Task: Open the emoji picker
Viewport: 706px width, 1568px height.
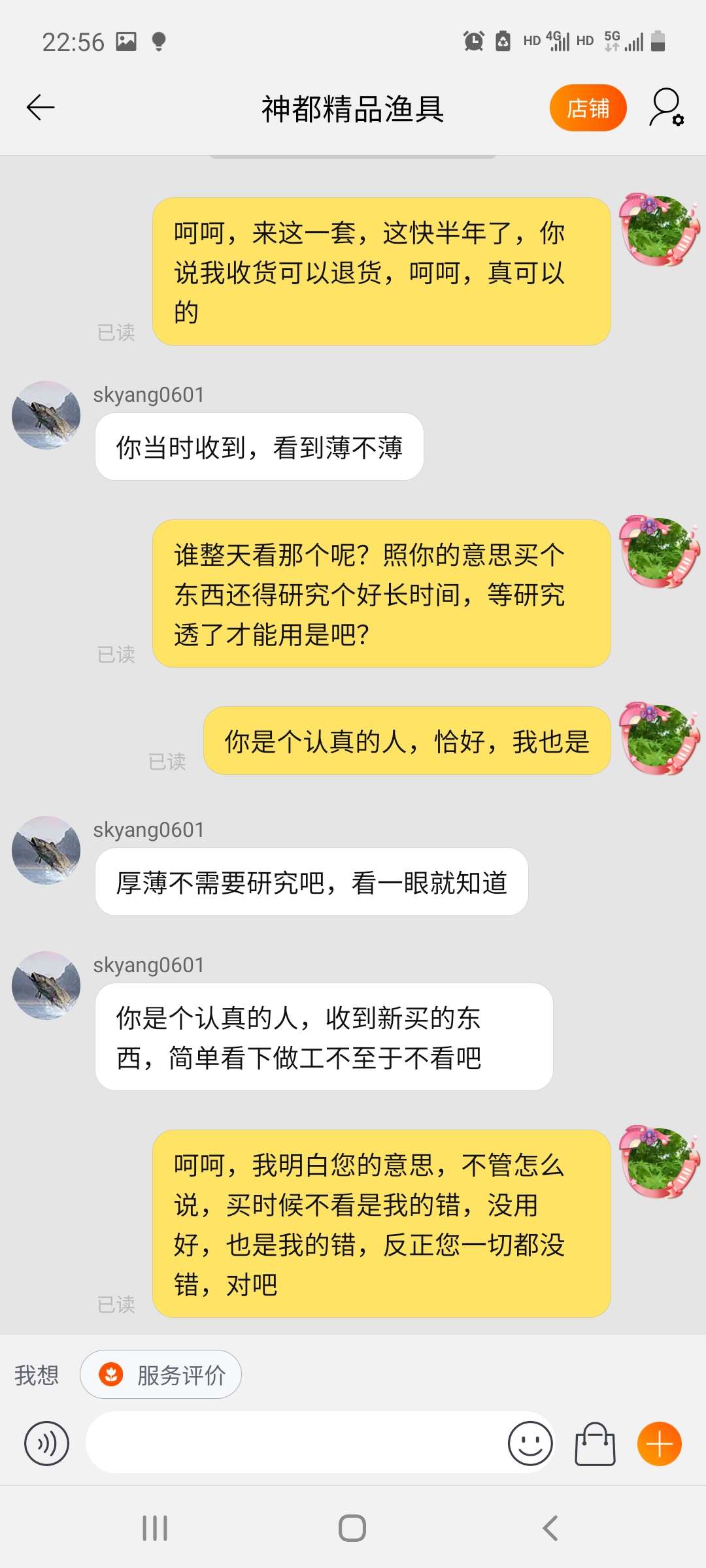Action: (x=530, y=1443)
